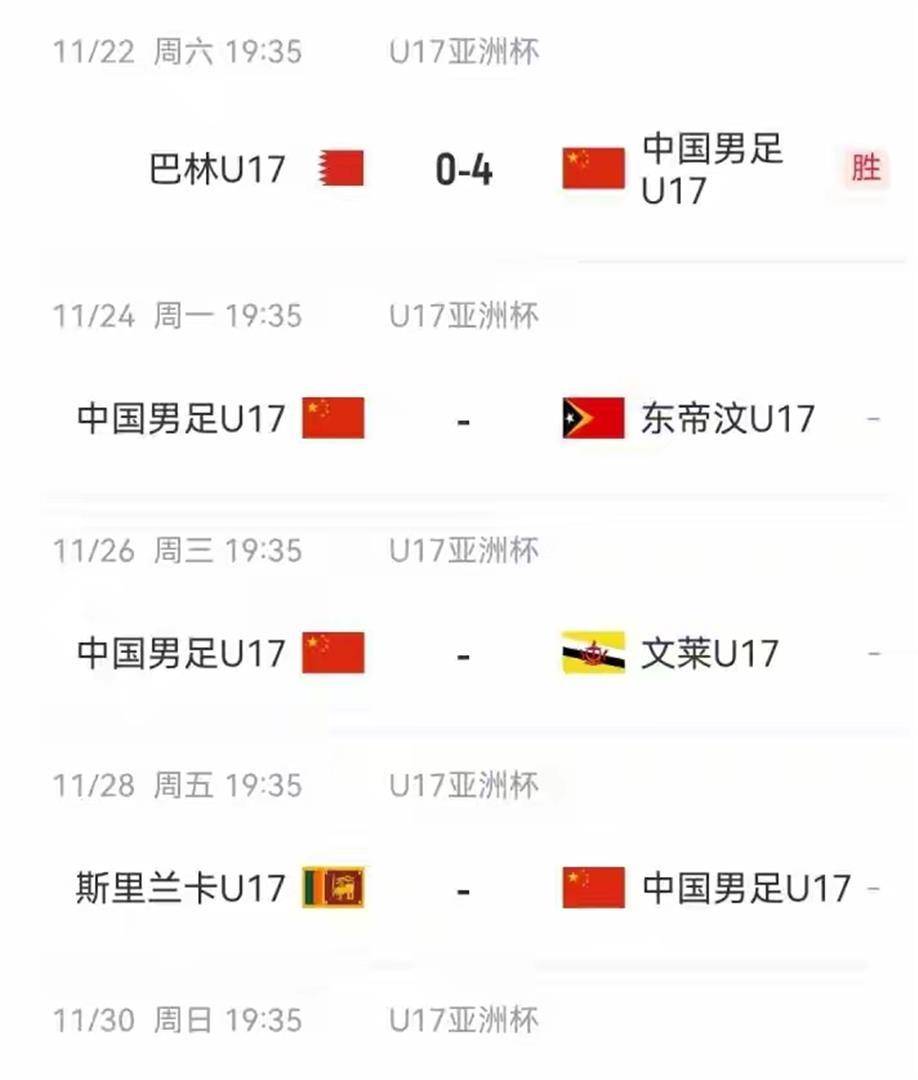This screenshot has height=1080, width=918.
Task: Select the China U17 vs Brunei U17 fixture
Action: click(x=463, y=655)
